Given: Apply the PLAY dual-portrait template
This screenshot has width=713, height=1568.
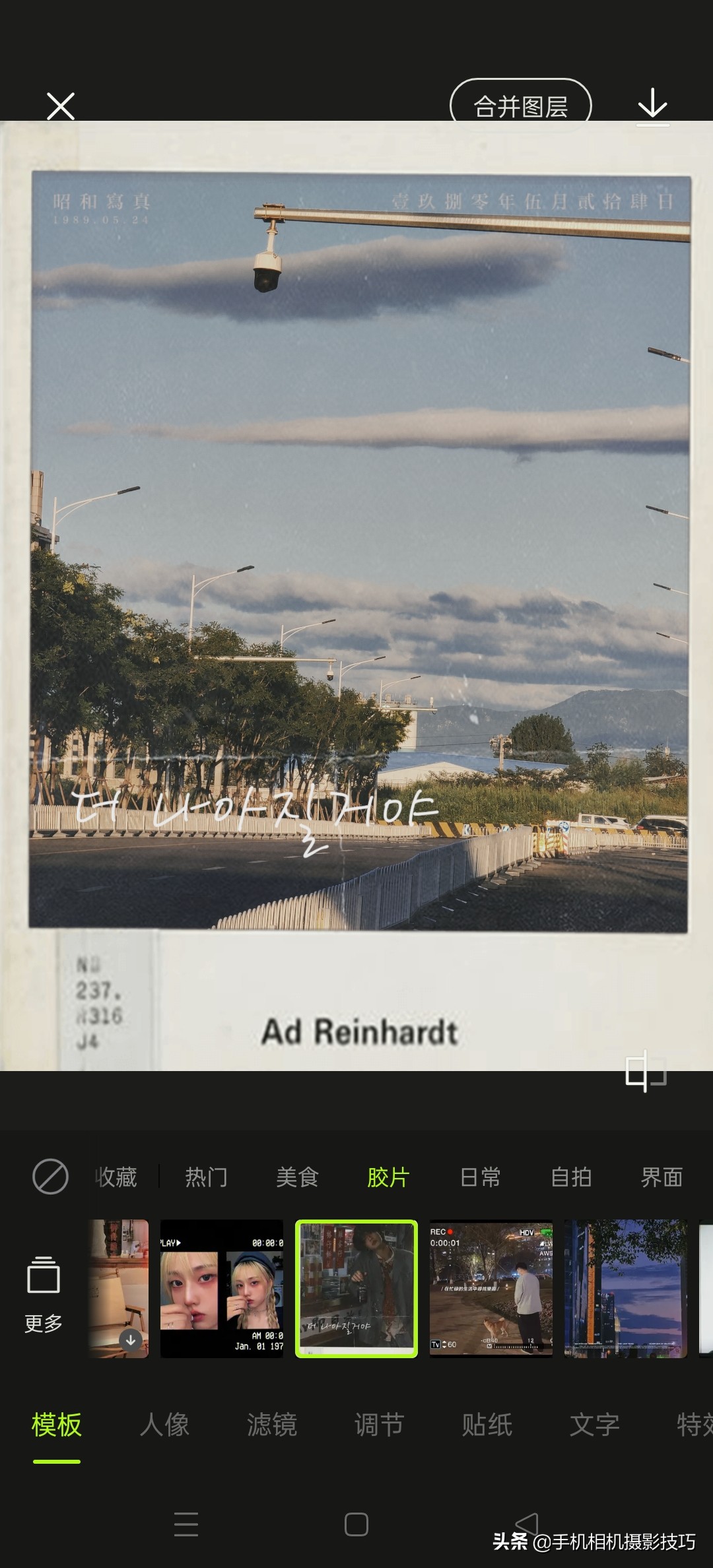Looking at the screenshot, I should click(222, 1288).
